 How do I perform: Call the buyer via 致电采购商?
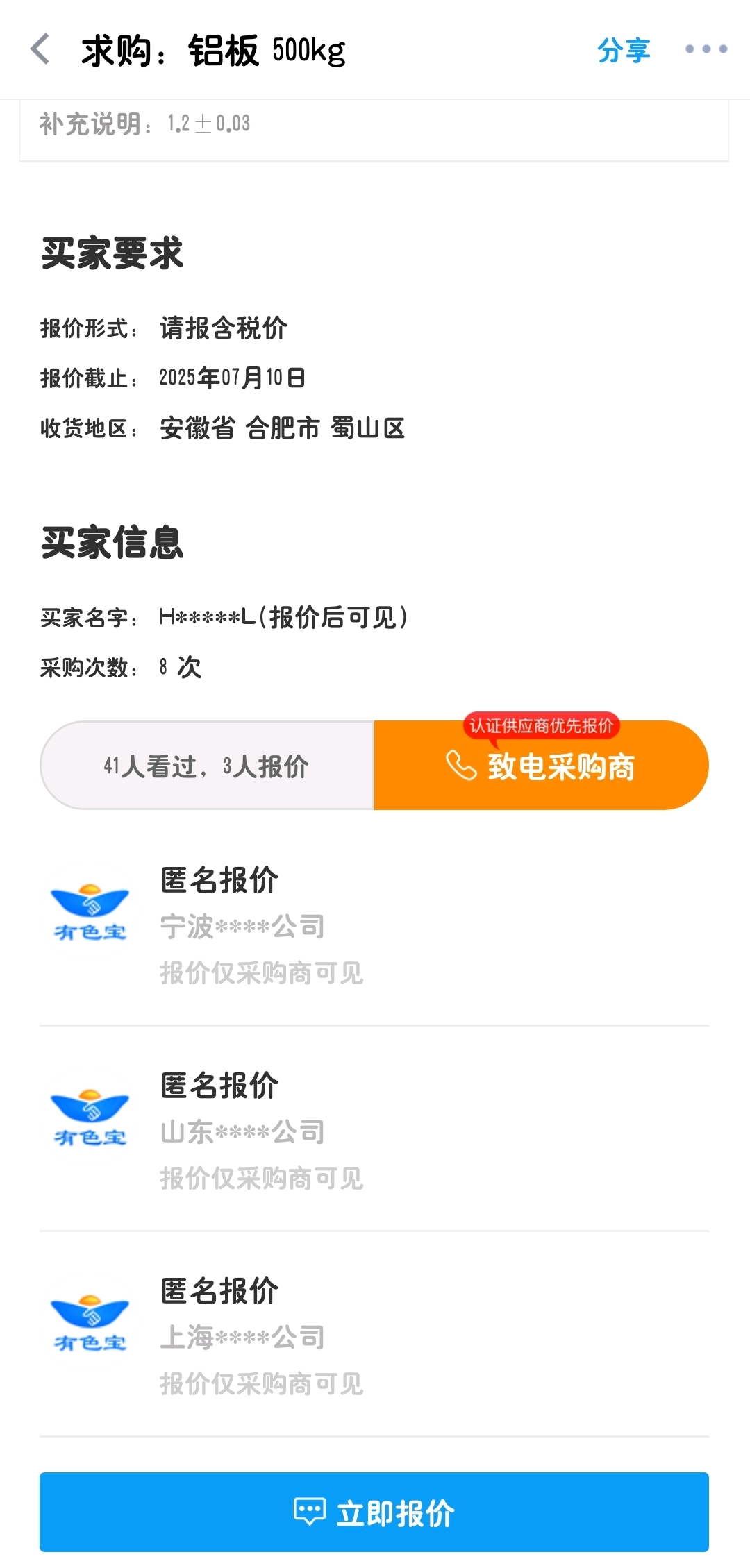(541, 765)
